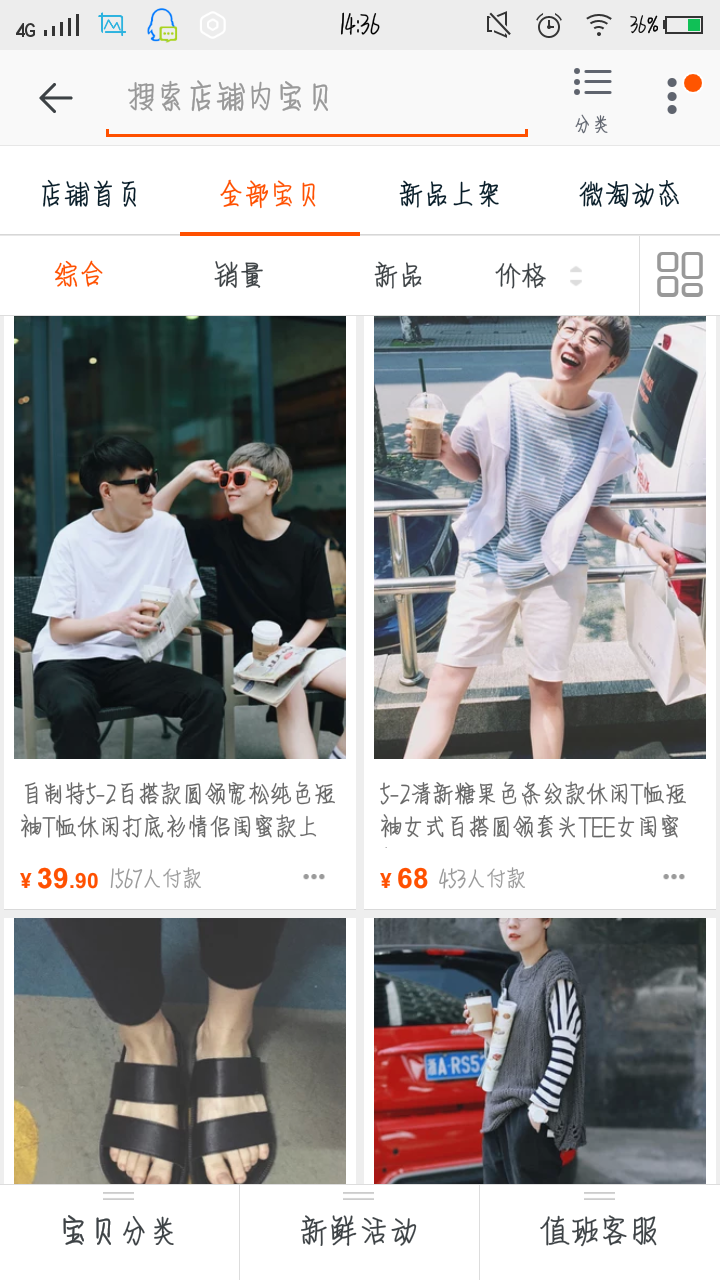Sort items by 综合
The width and height of the screenshot is (720, 1280).
point(79,275)
